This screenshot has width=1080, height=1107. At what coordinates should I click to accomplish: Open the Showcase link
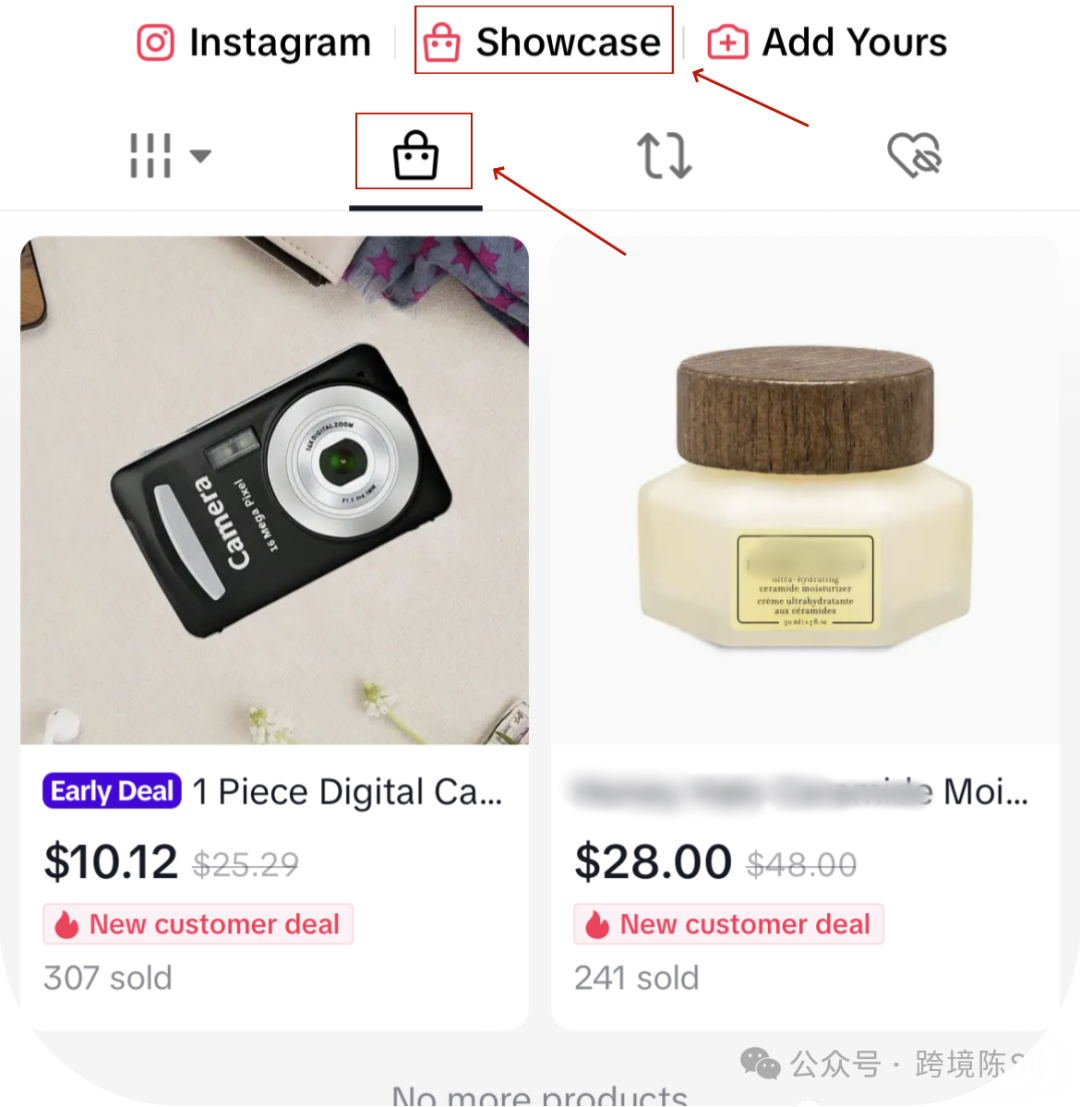tap(543, 43)
